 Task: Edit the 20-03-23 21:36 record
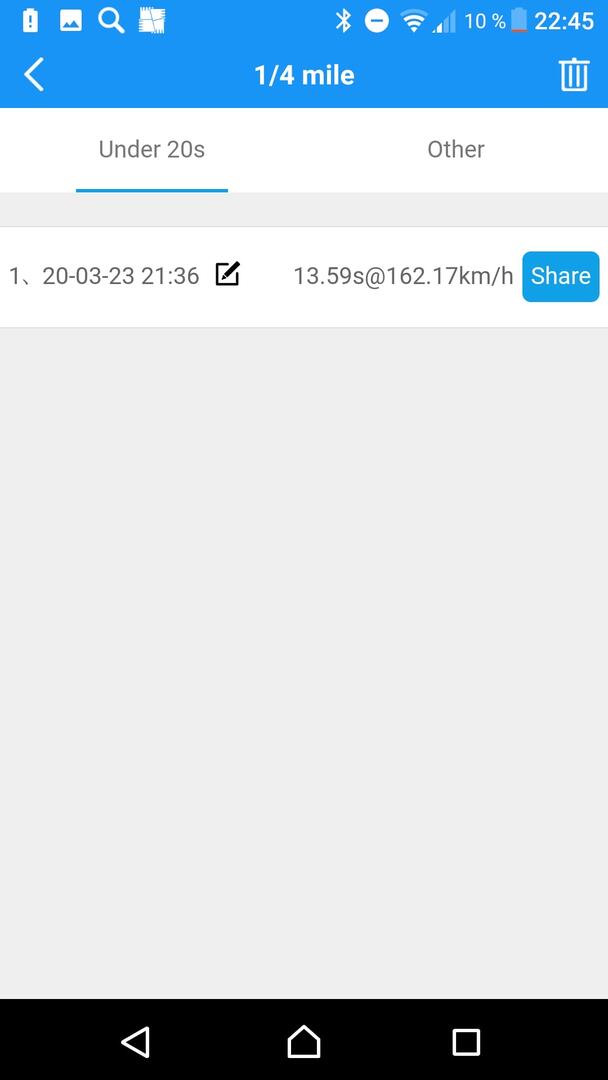point(228,275)
